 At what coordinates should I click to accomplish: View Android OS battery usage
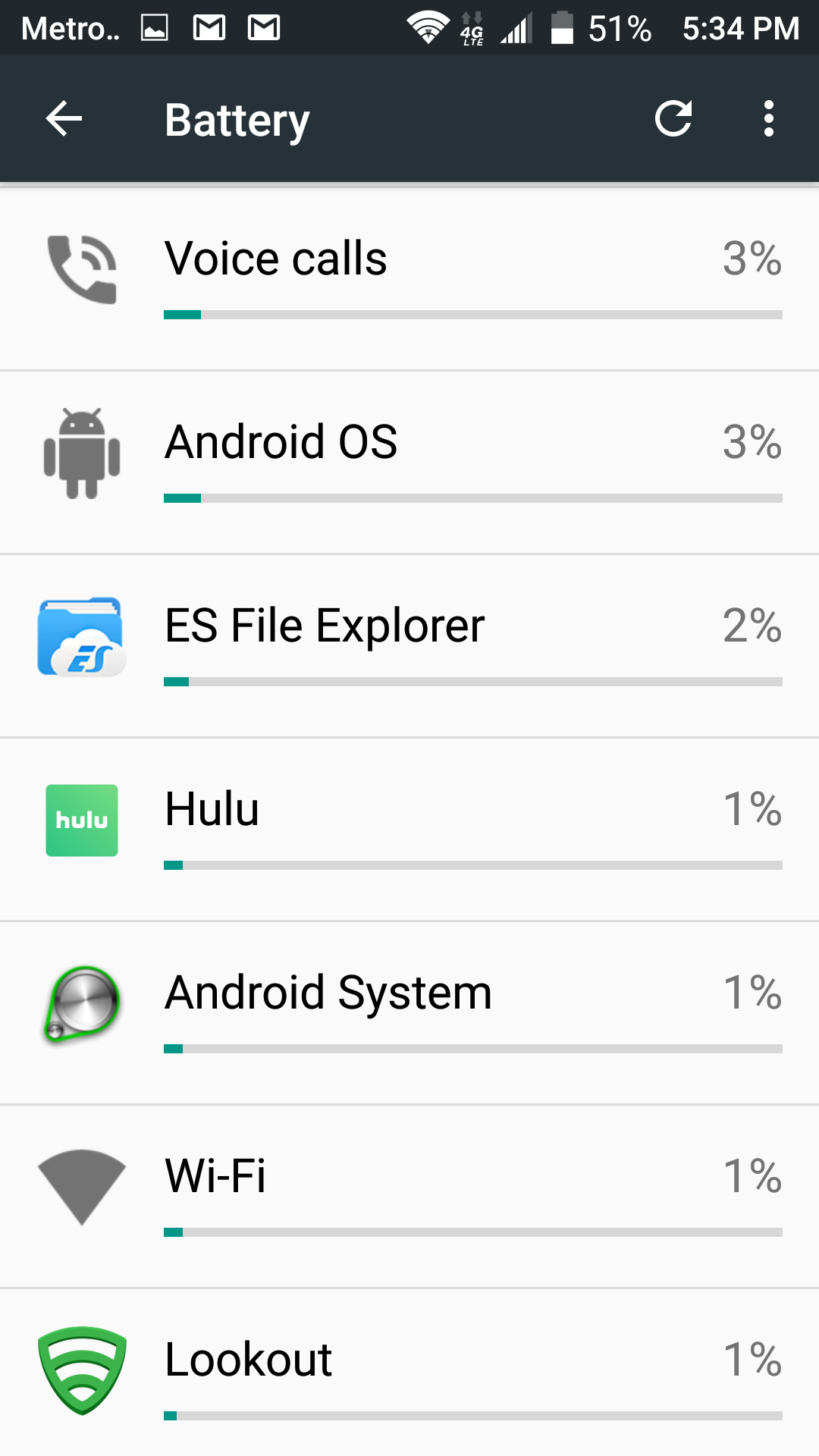point(409,463)
